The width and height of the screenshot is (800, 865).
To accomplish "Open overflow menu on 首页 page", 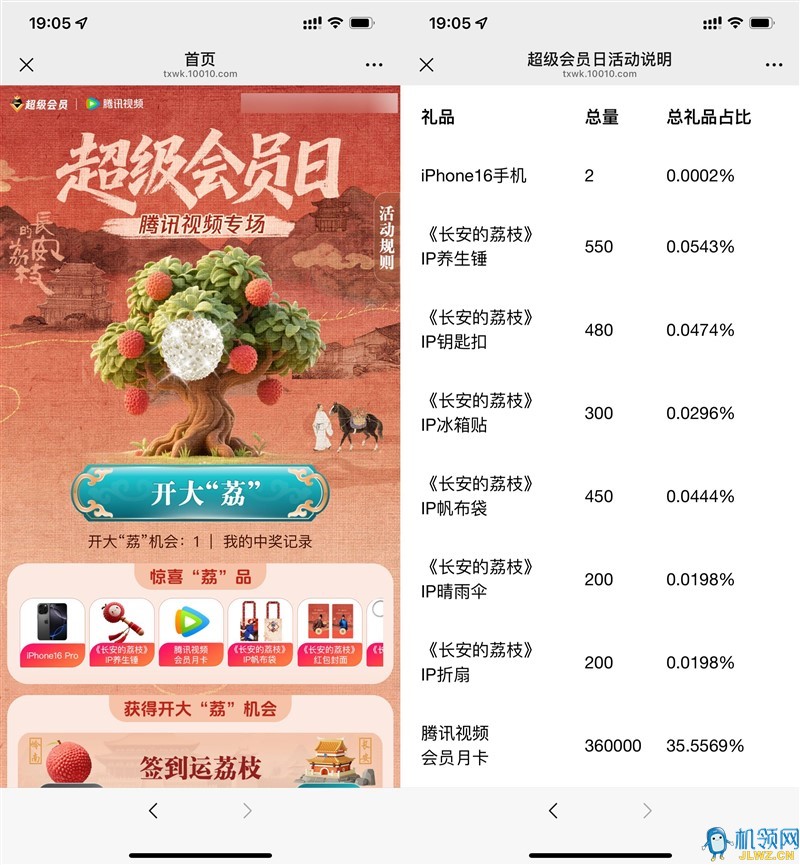I will [374, 65].
